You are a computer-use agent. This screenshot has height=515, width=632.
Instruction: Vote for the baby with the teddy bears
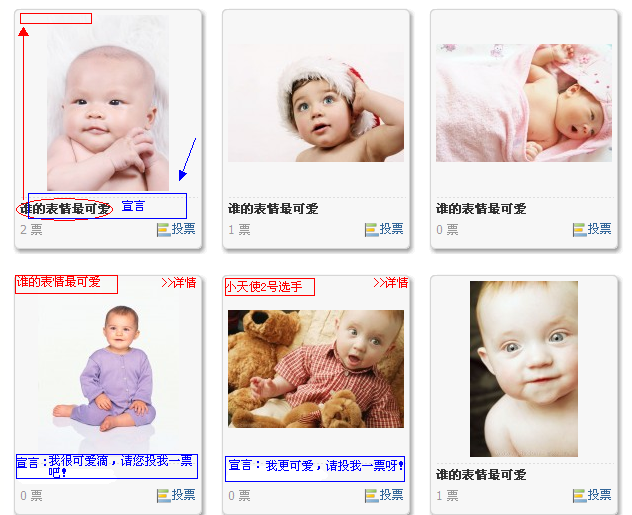pyautogui.click(x=384, y=495)
